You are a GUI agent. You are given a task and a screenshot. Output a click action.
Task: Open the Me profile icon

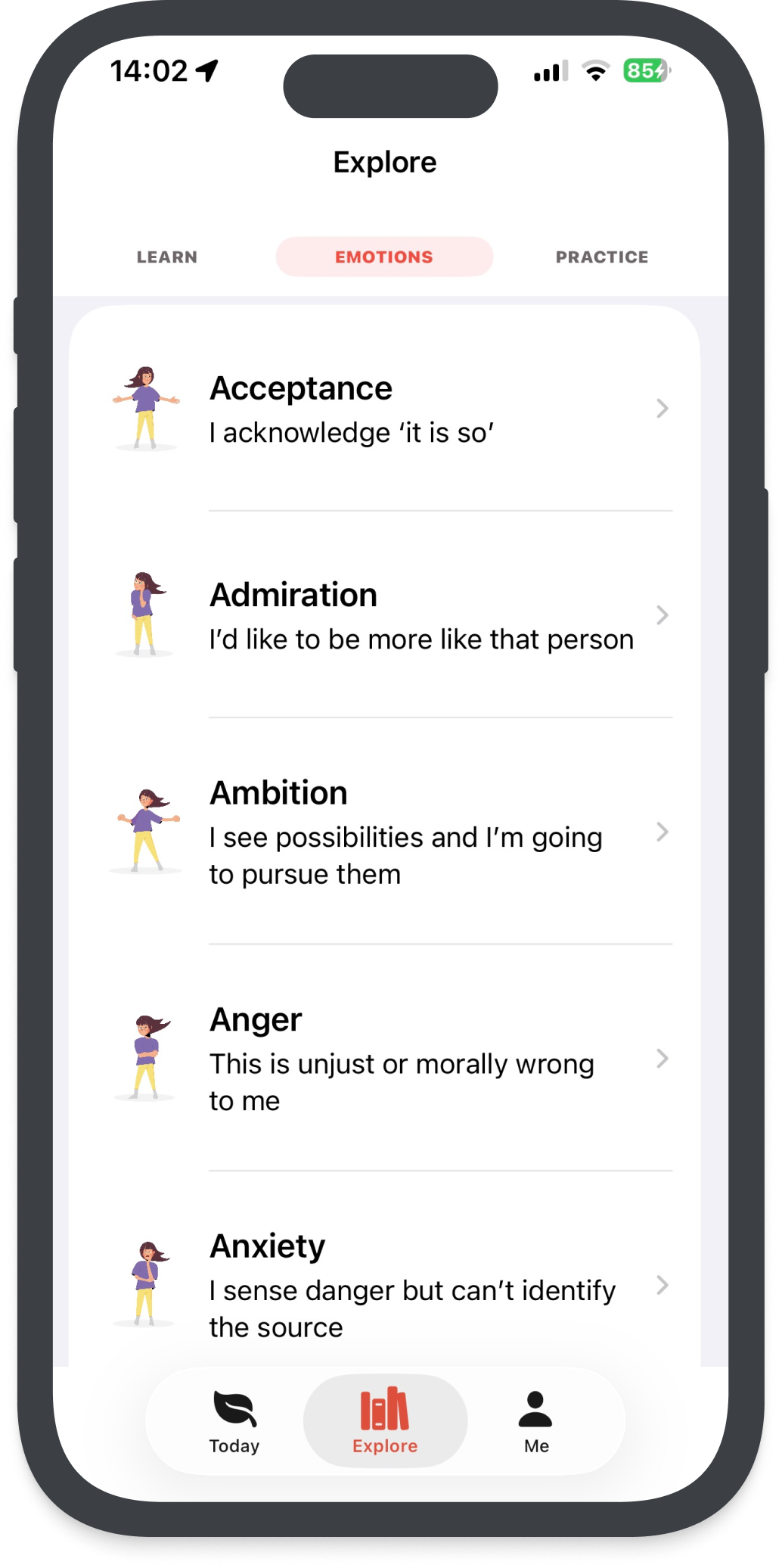pos(536,1409)
